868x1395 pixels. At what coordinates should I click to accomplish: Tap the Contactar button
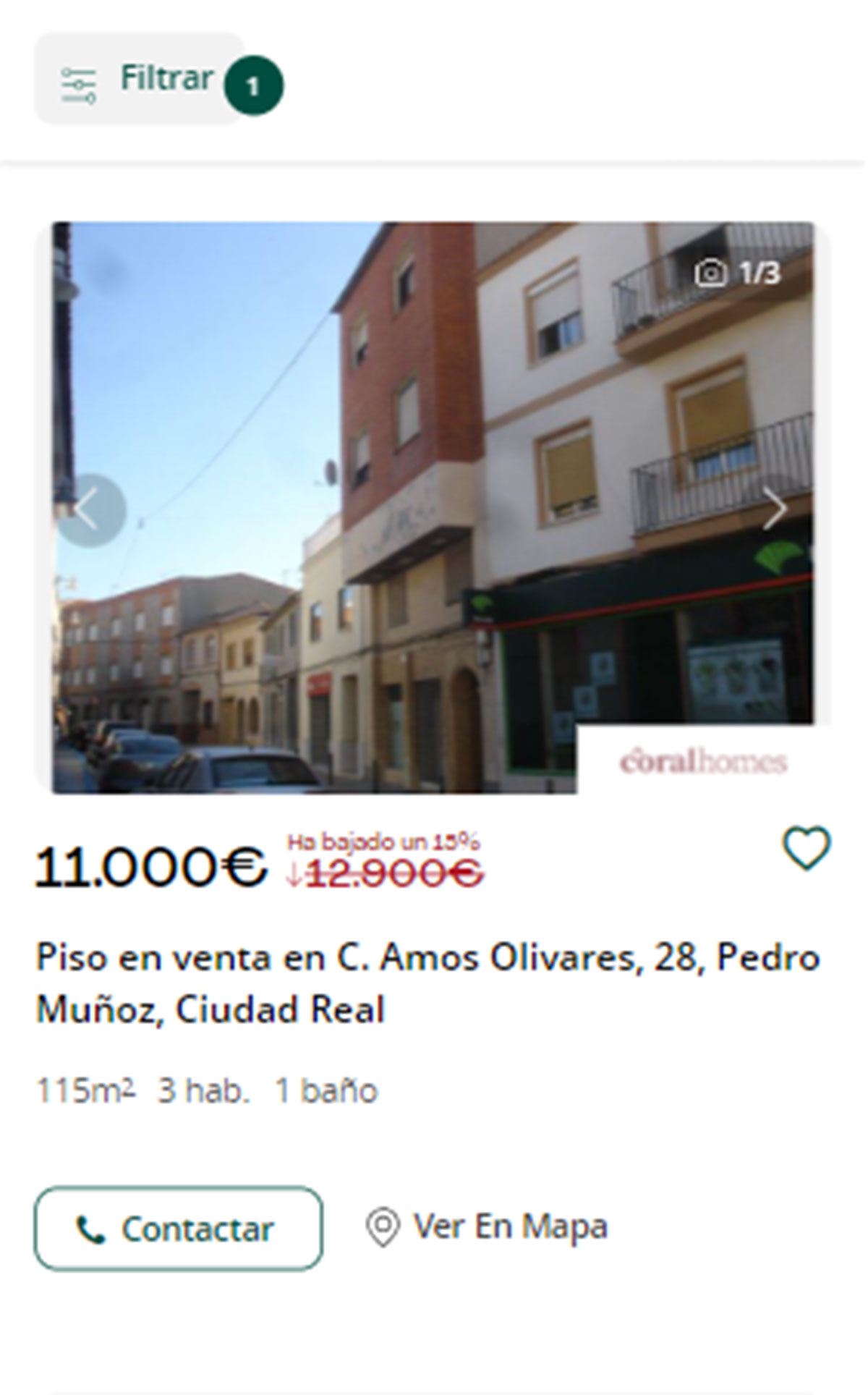click(178, 1229)
